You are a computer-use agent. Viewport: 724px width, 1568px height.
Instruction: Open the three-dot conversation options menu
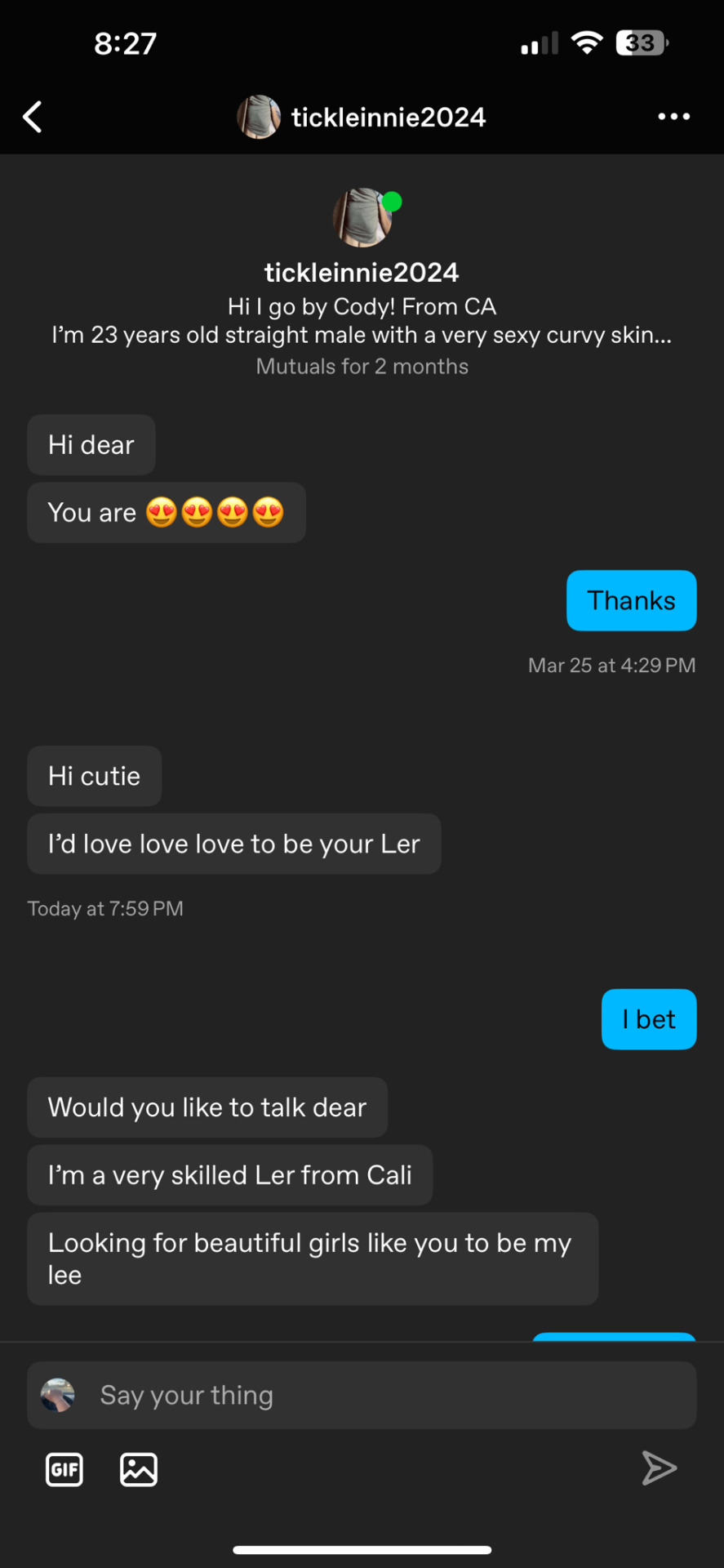[x=673, y=117]
